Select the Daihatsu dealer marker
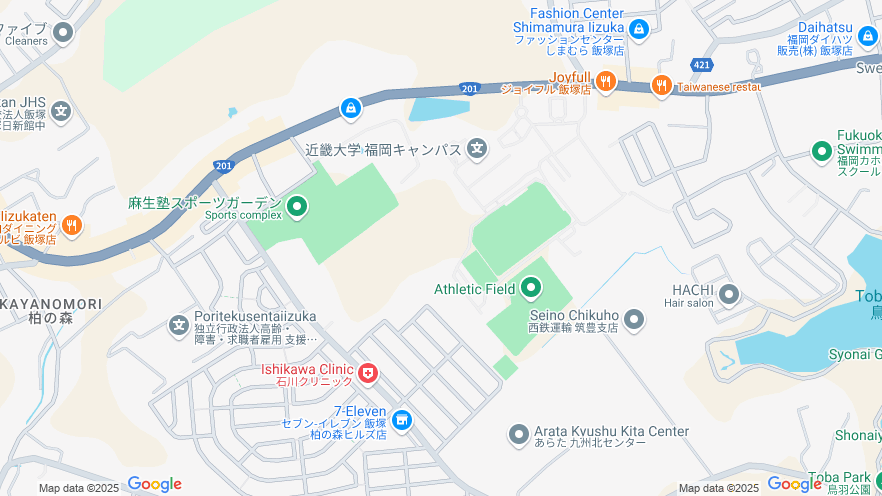Image resolution: width=882 pixels, height=496 pixels. (x=867, y=38)
